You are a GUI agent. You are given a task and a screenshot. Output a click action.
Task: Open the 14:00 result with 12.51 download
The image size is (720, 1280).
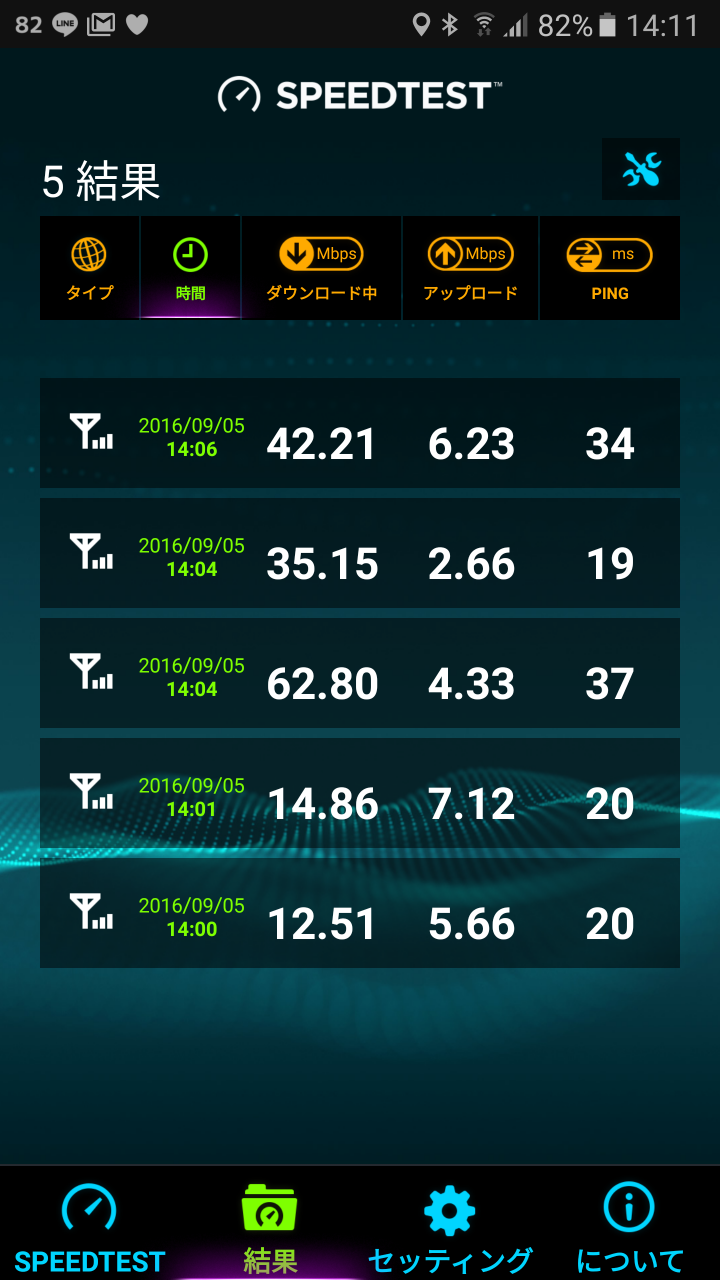[360, 913]
